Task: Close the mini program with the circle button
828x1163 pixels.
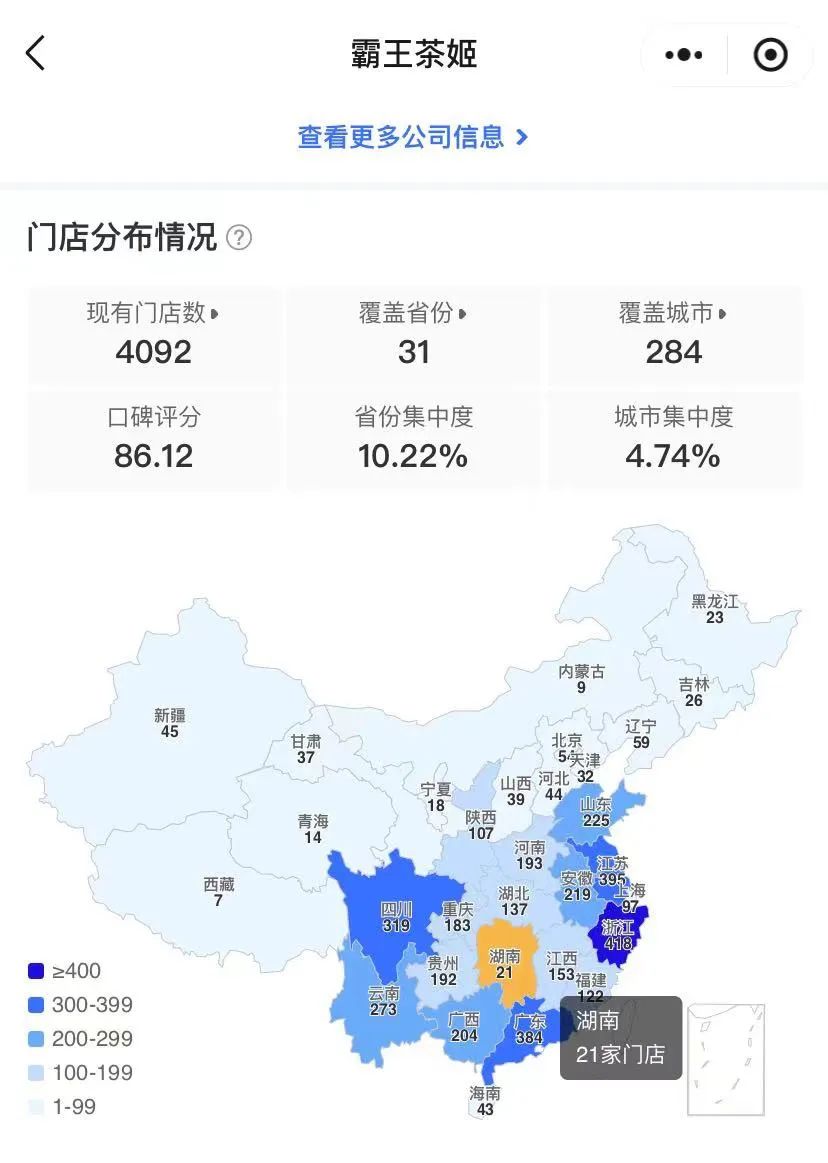Action: (x=770, y=55)
